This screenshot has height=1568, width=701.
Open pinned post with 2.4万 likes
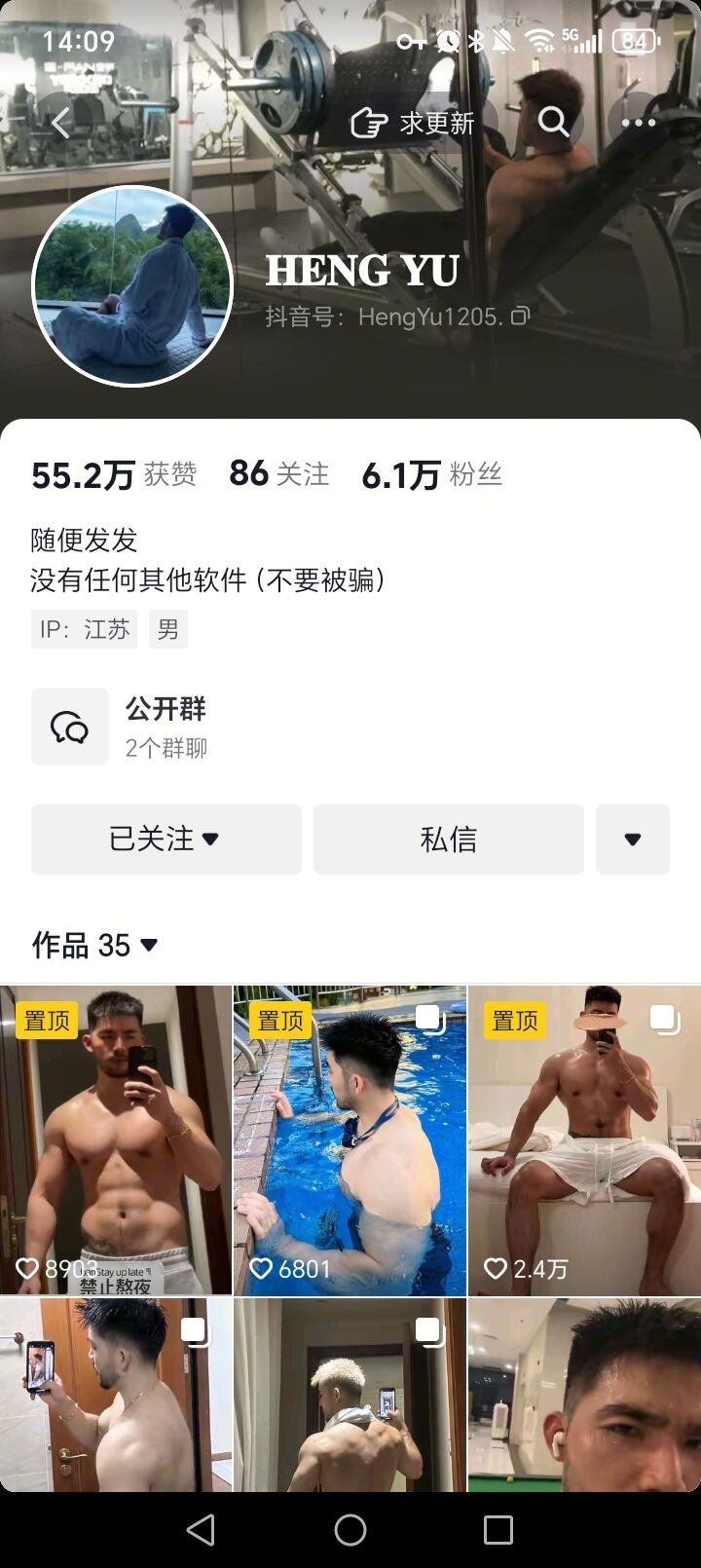pyautogui.click(x=584, y=1139)
